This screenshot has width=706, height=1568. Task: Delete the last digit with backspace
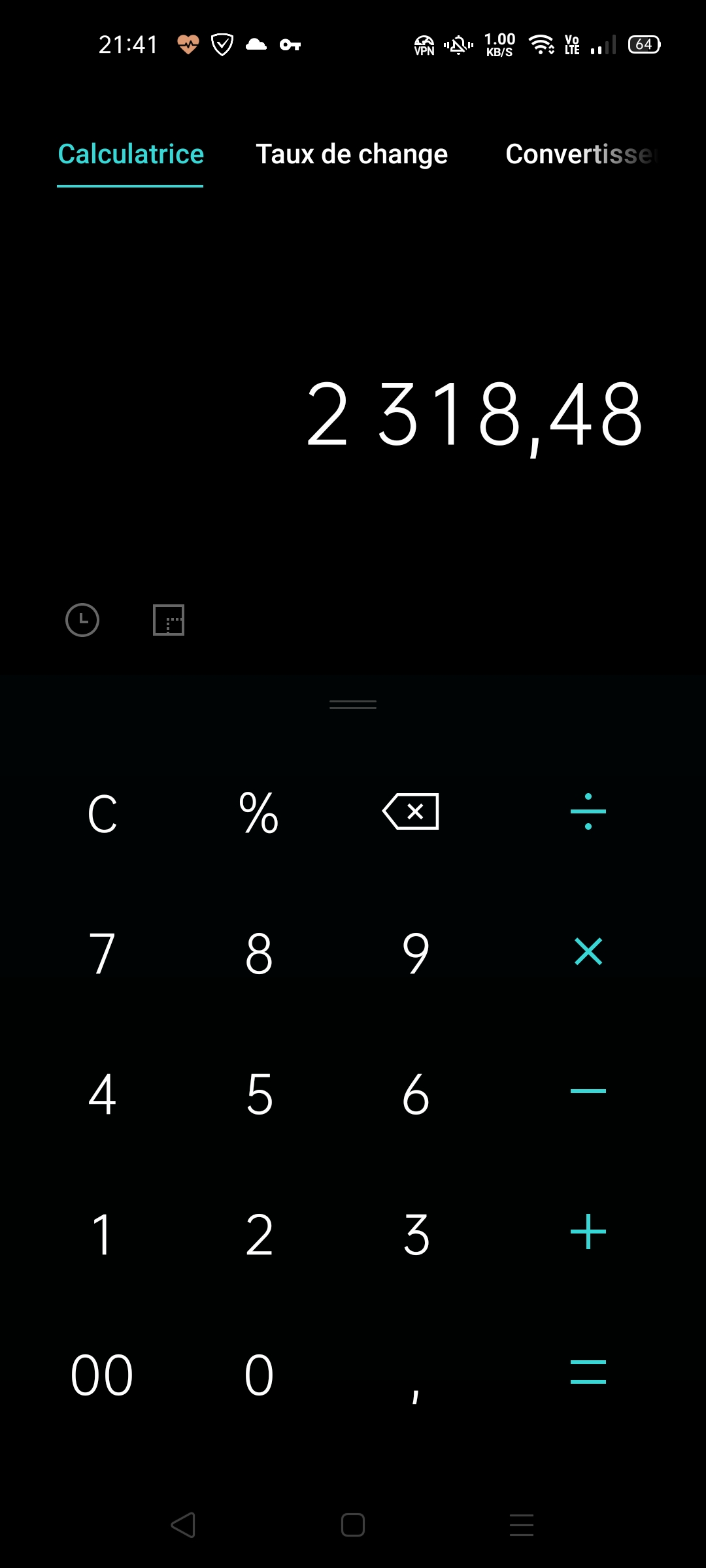click(x=411, y=812)
